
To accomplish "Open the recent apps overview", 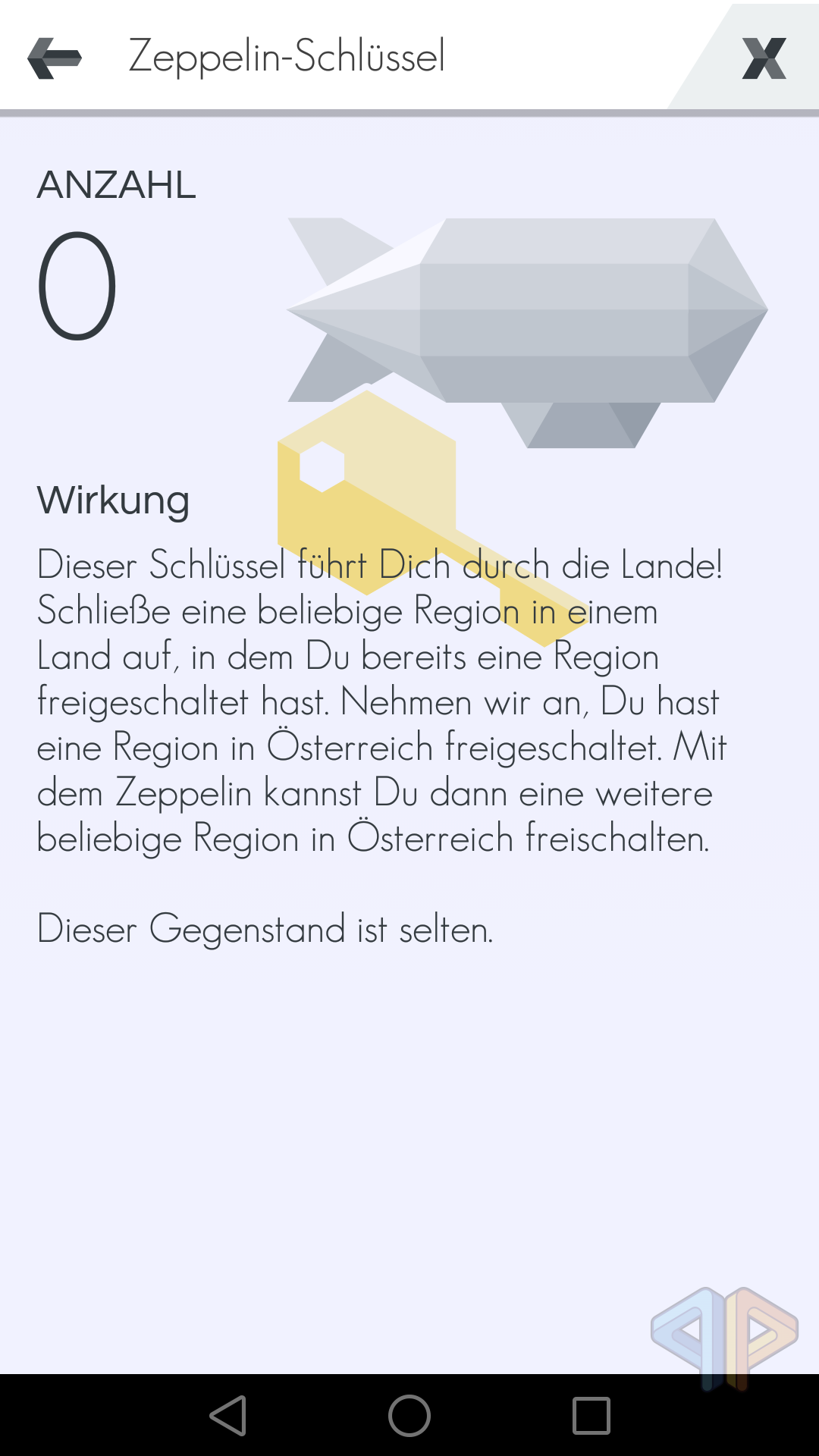I will click(591, 1415).
